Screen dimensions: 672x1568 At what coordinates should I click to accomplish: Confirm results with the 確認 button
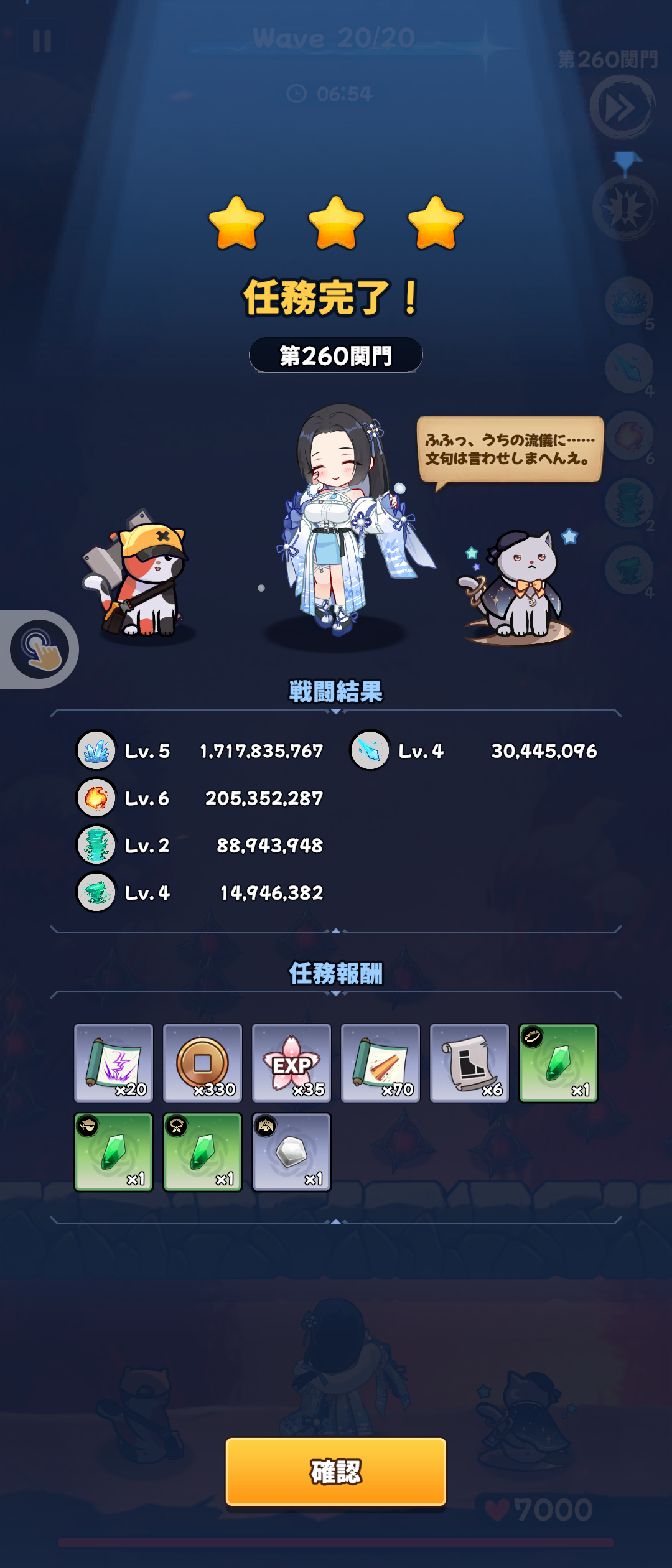click(335, 1471)
